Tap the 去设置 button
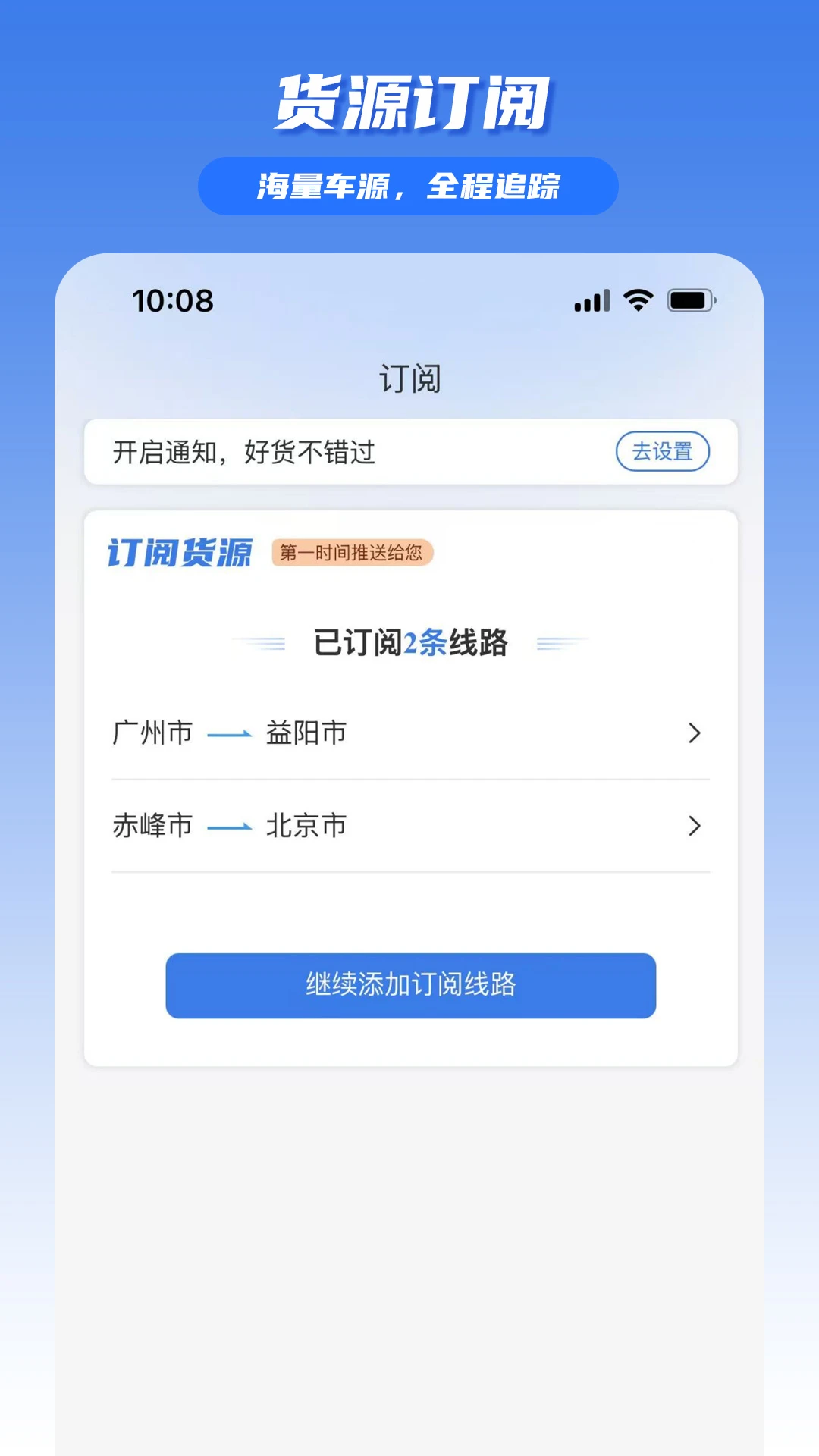The height and width of the screenshot is (1456, 819). tap(663, 451)
